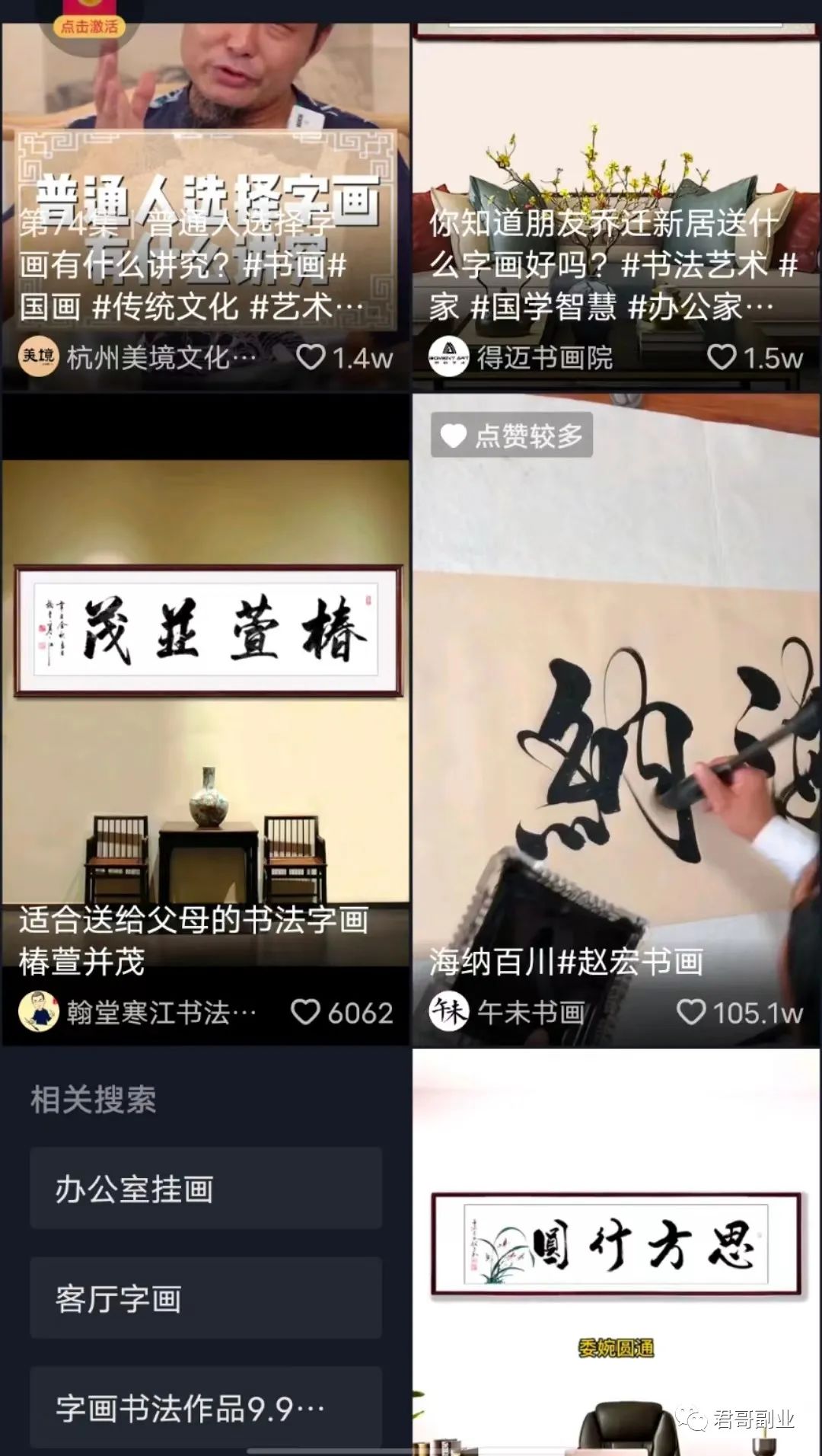This screenshot has height=1456, width=822.
Task: Like the 翰堂寒江书法 video
Action: pyautogui.click(x=306, y=1013)
